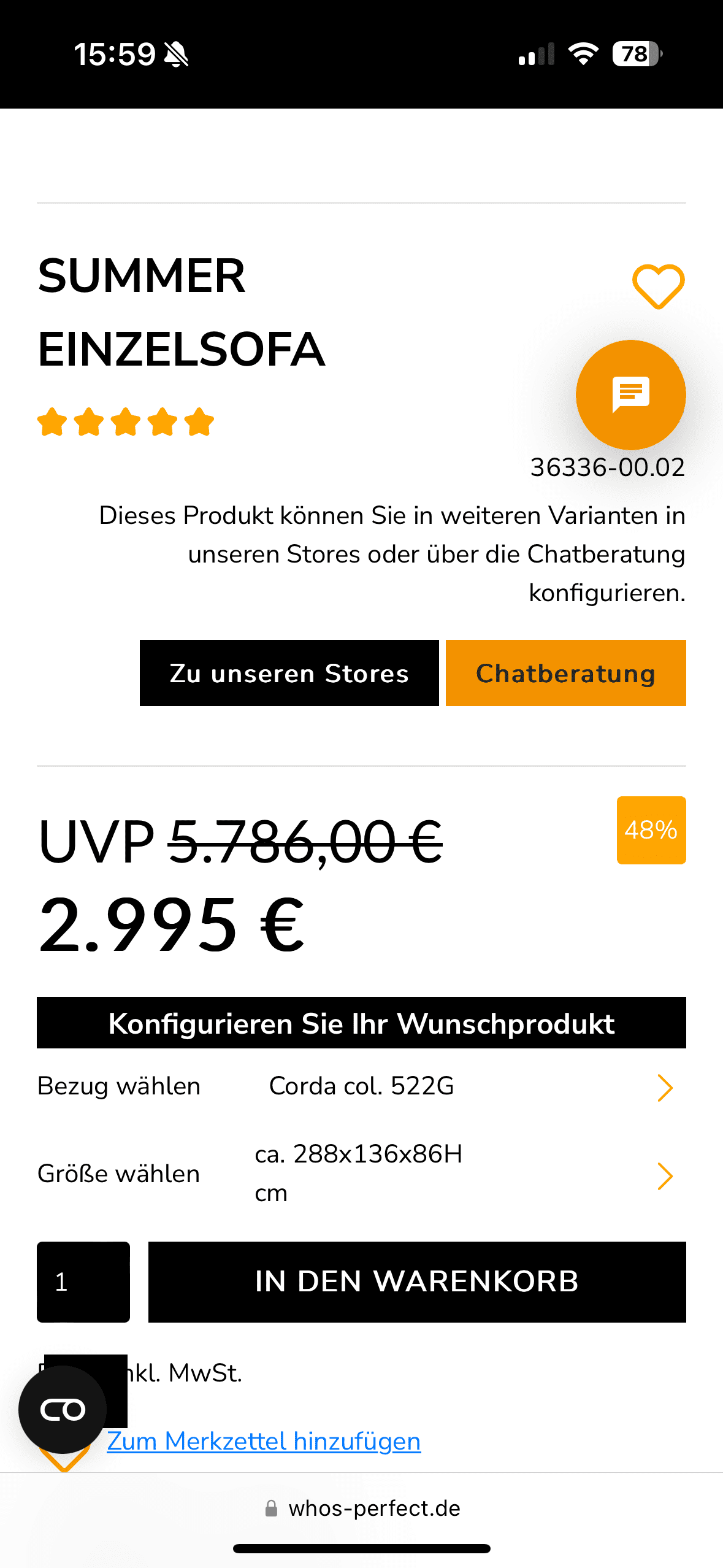Tap the whos-perfect.de address bar
723x1568 pixels.
point(362,1508)
